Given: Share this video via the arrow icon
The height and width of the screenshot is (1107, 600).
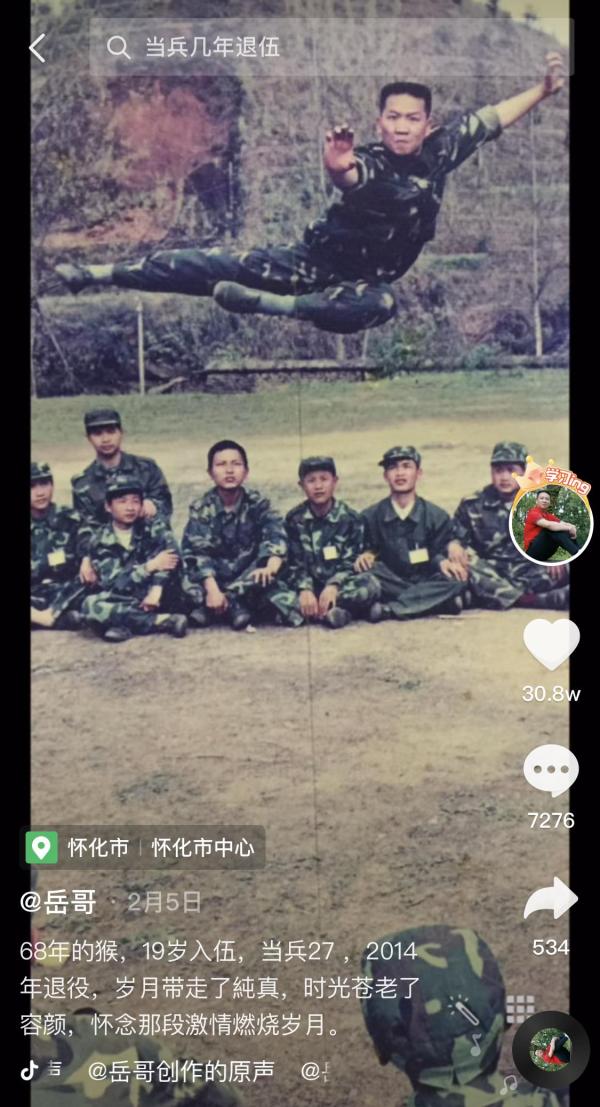Looking at the screenshot, I should pos(551,899).
